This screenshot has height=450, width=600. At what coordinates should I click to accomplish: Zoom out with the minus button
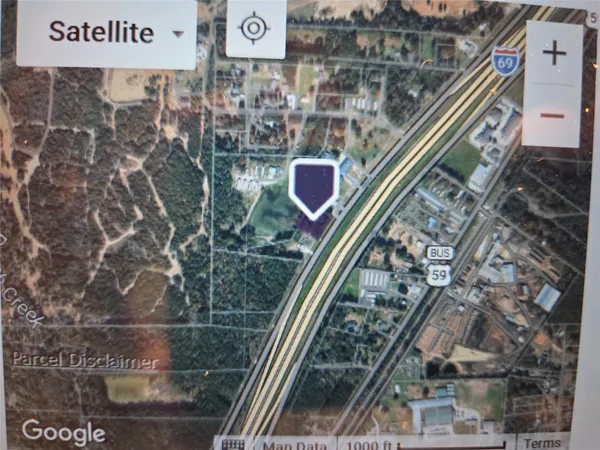click(x=553, y=114)
